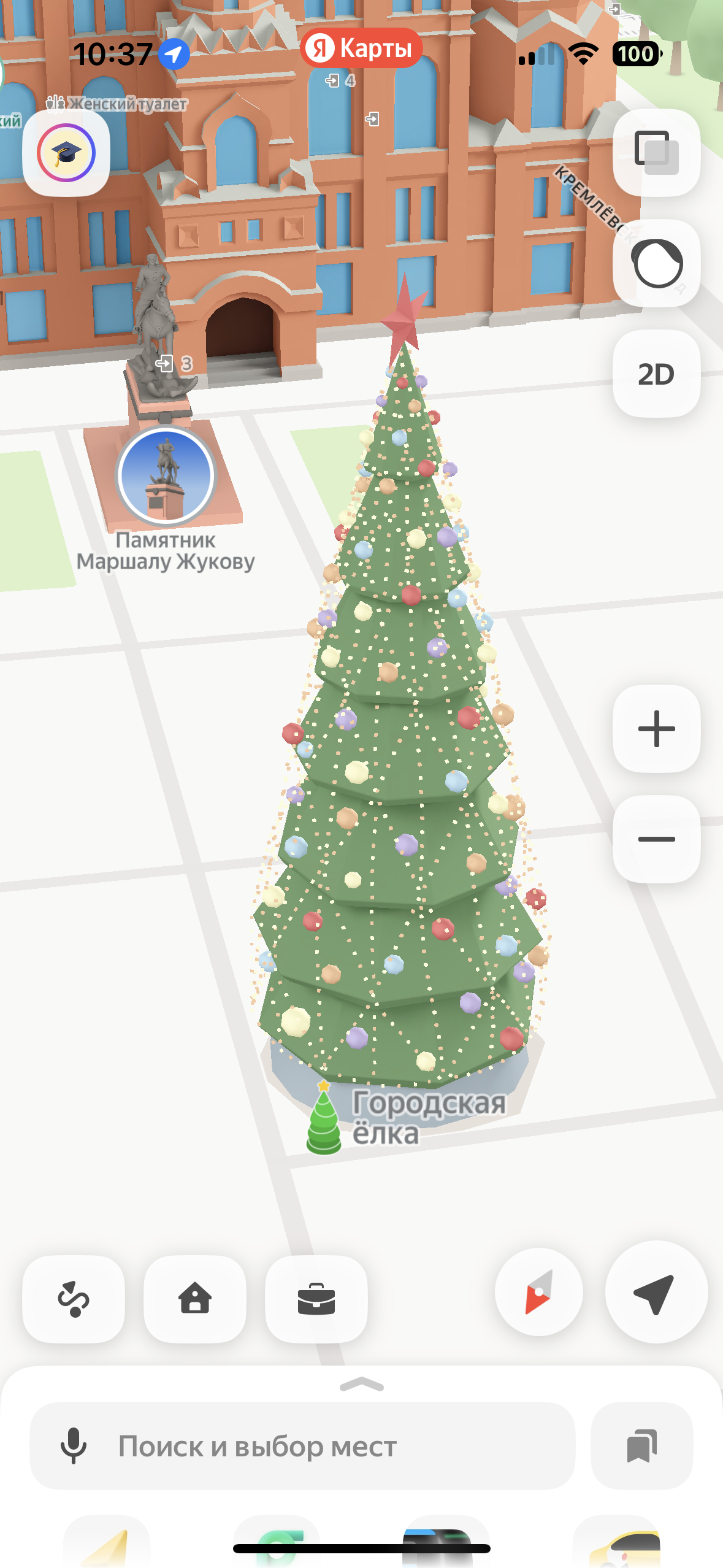Viewport: 723px width, 1568px height.
Task: Open saved bookmarks
Action: click(641, 1446)
